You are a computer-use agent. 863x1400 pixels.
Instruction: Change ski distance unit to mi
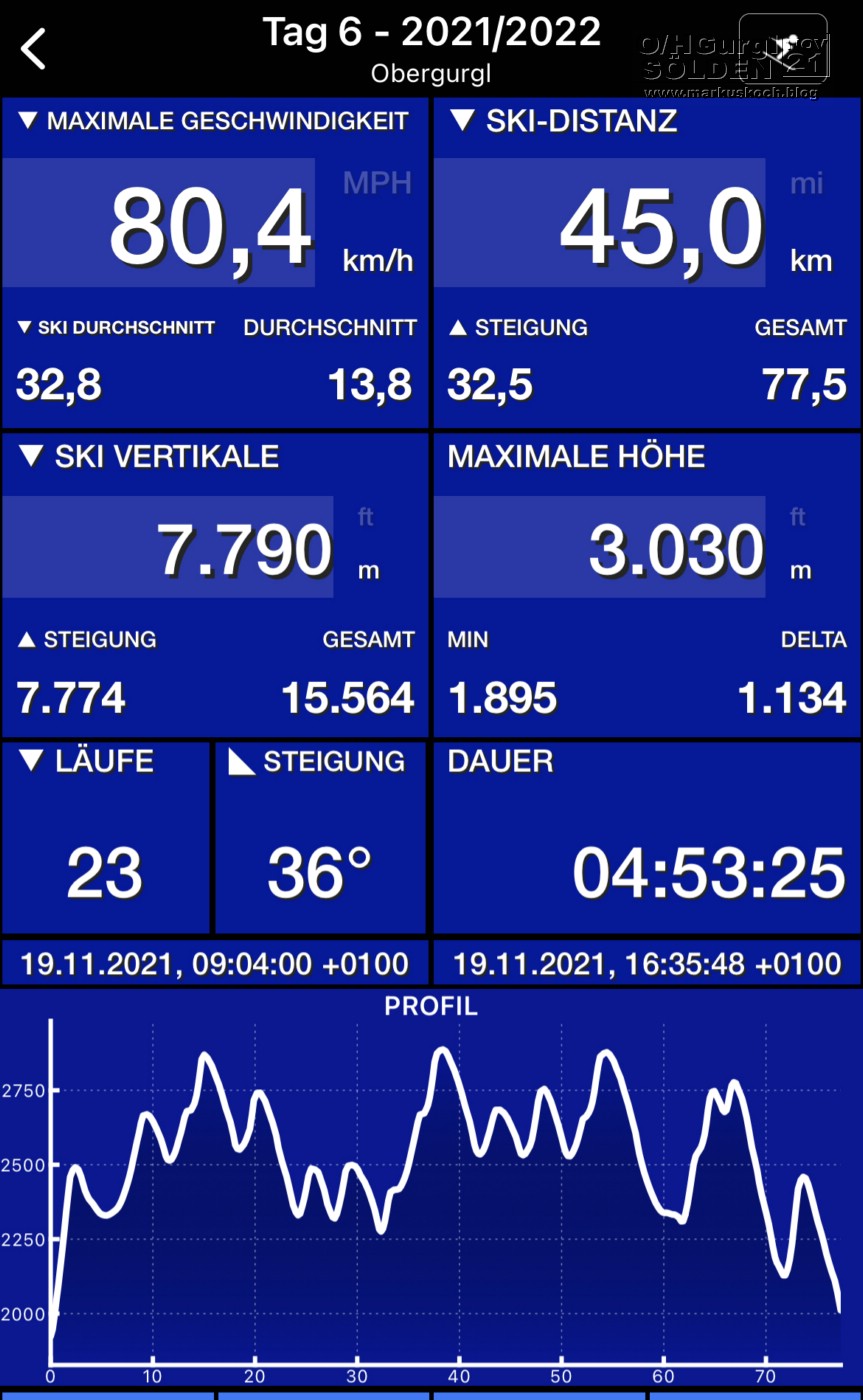(x=807, y=183)
